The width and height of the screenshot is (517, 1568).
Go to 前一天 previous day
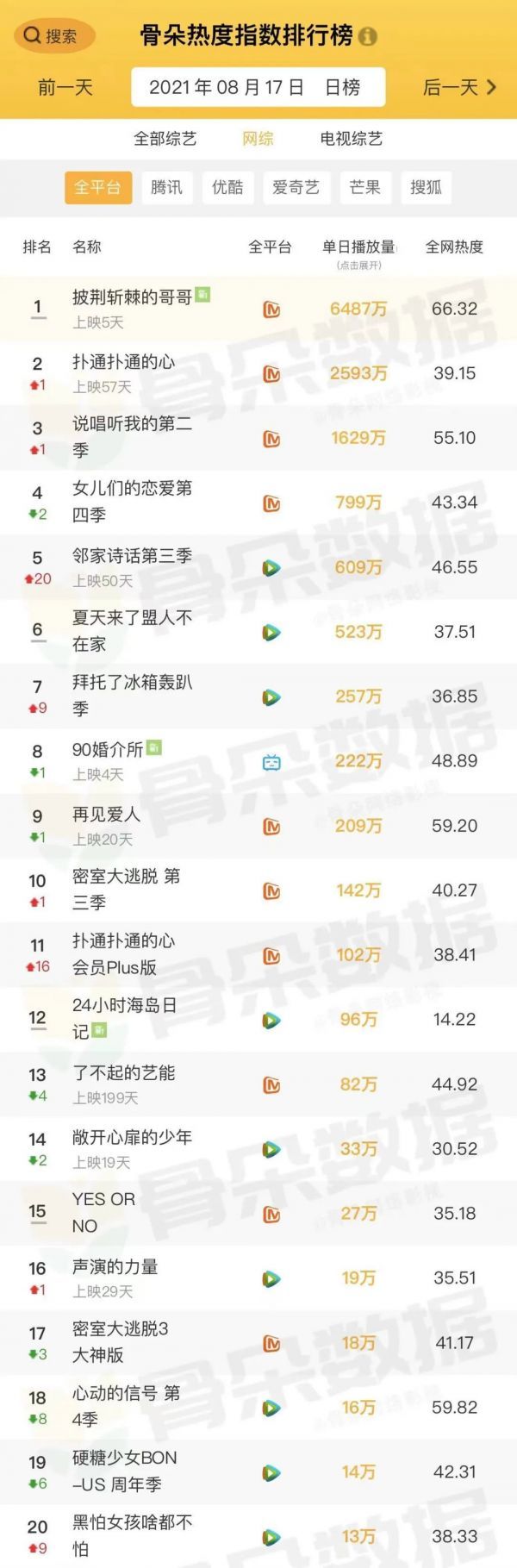65,87
